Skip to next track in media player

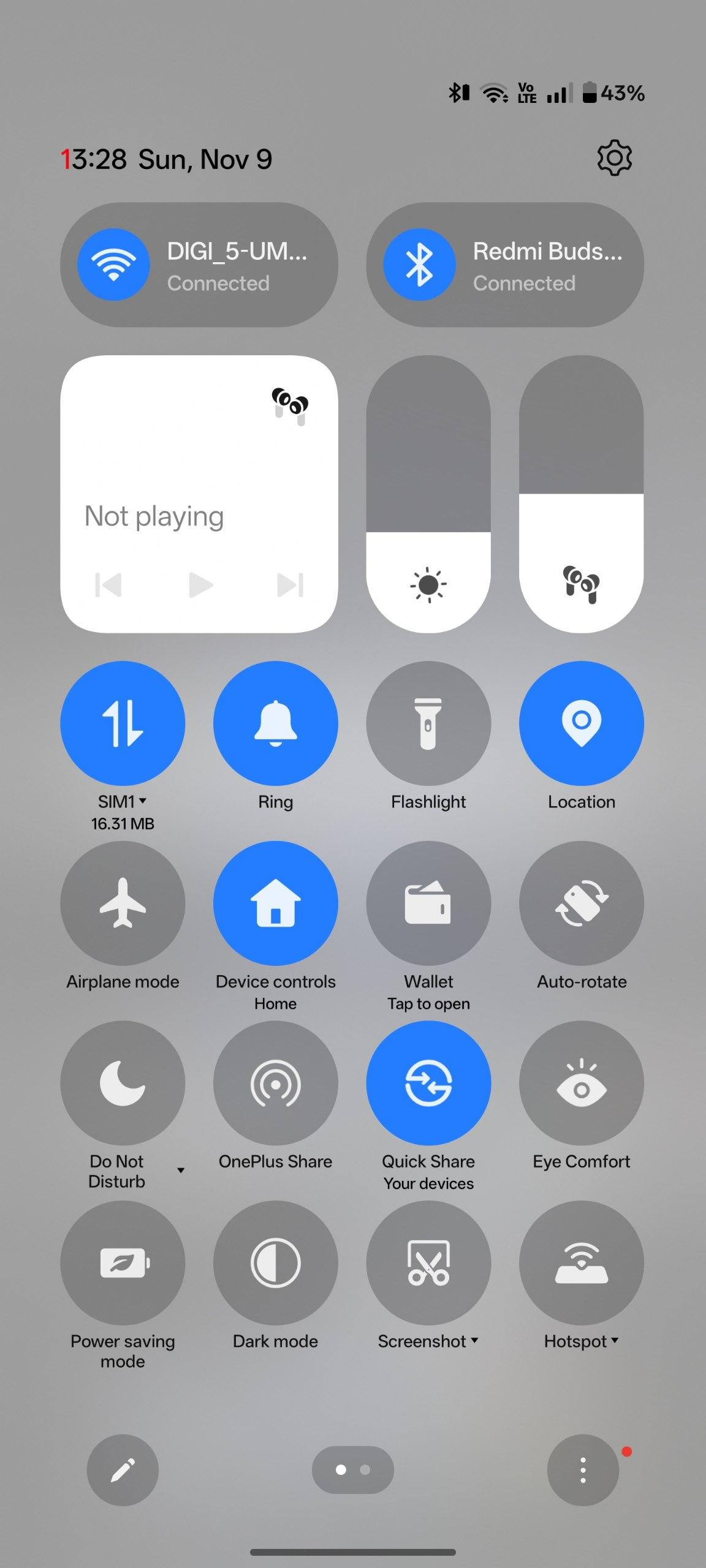click(290, 584)
